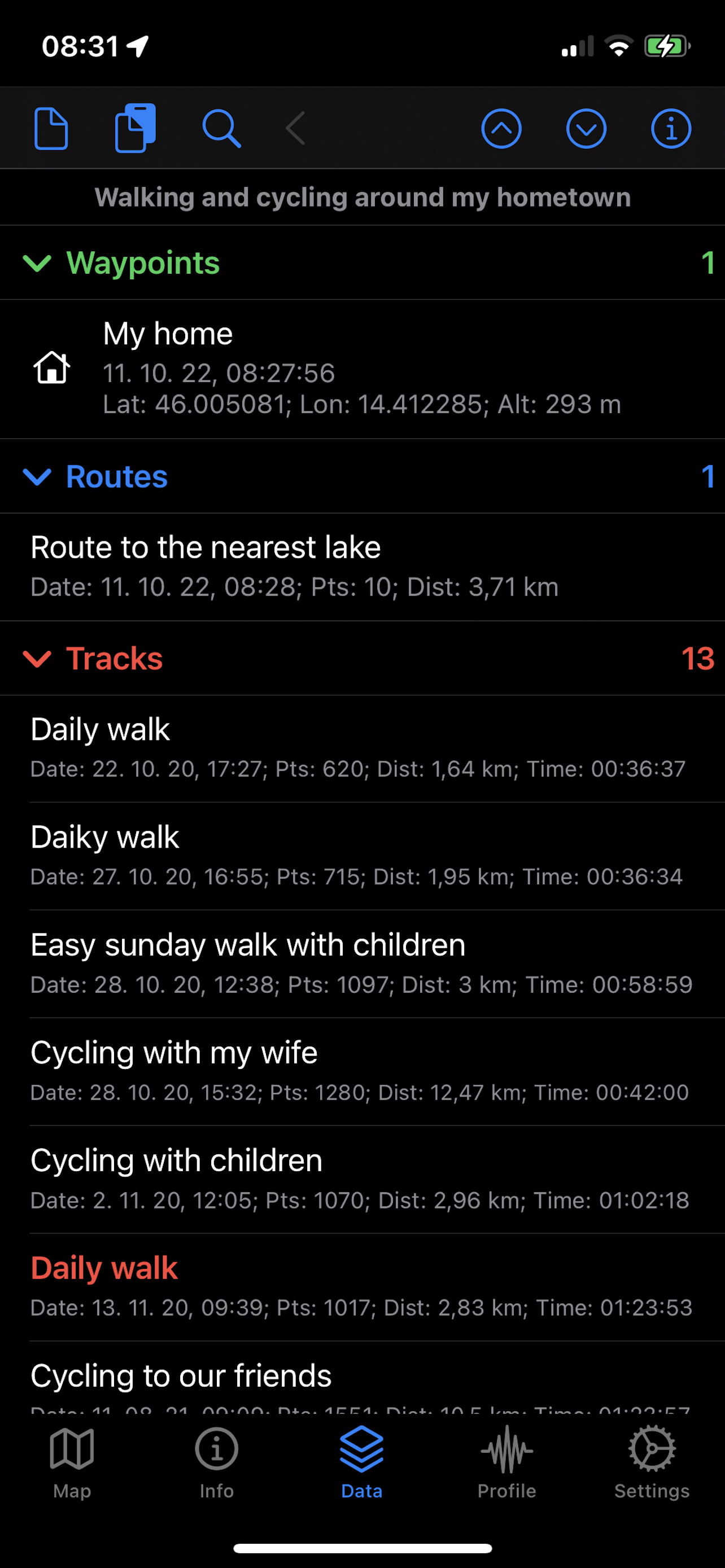
Task: Tap the circled down arrow icon
Action: tap(586, 129)
